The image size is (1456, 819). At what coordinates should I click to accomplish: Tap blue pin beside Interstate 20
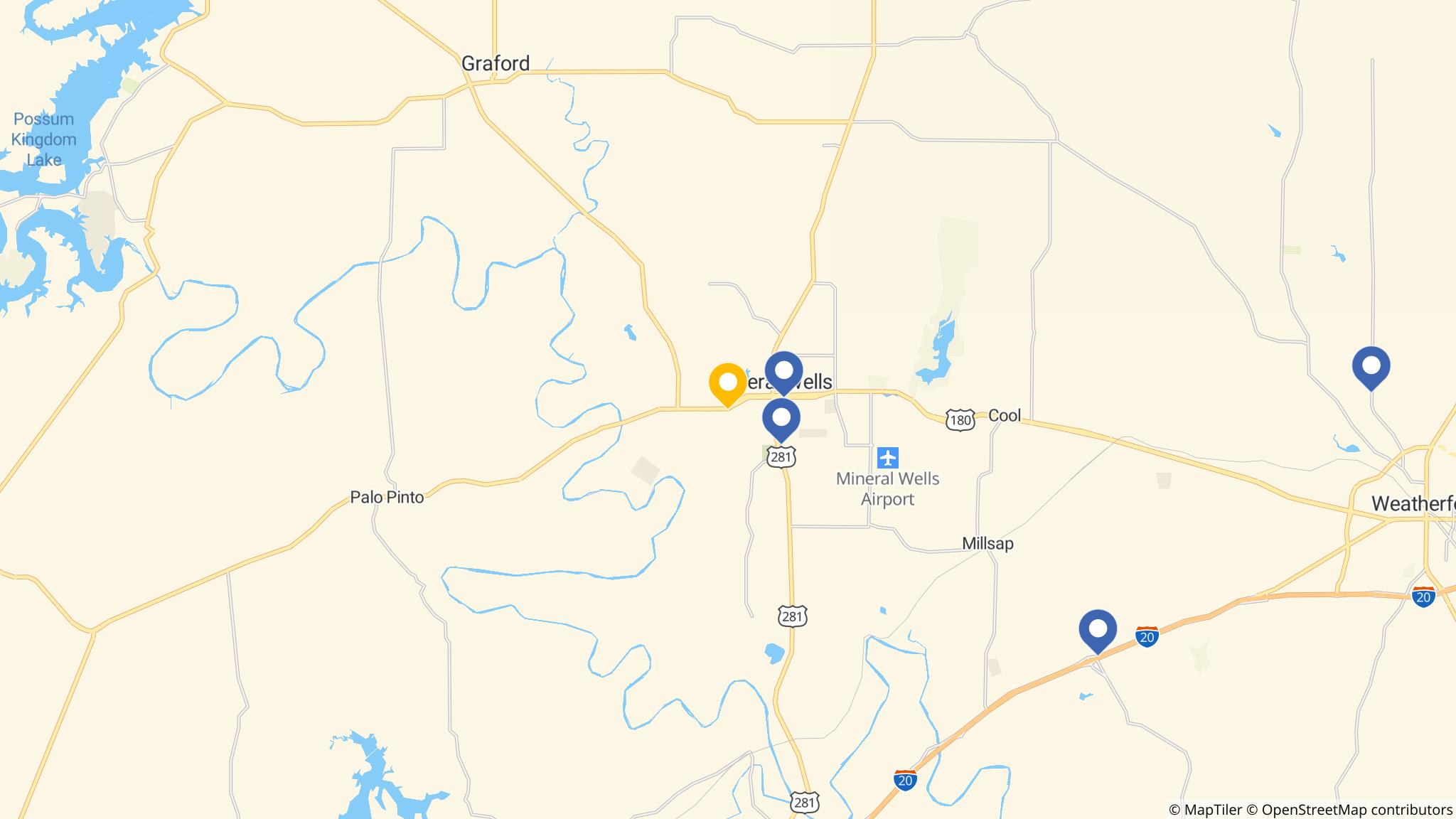1098,630
